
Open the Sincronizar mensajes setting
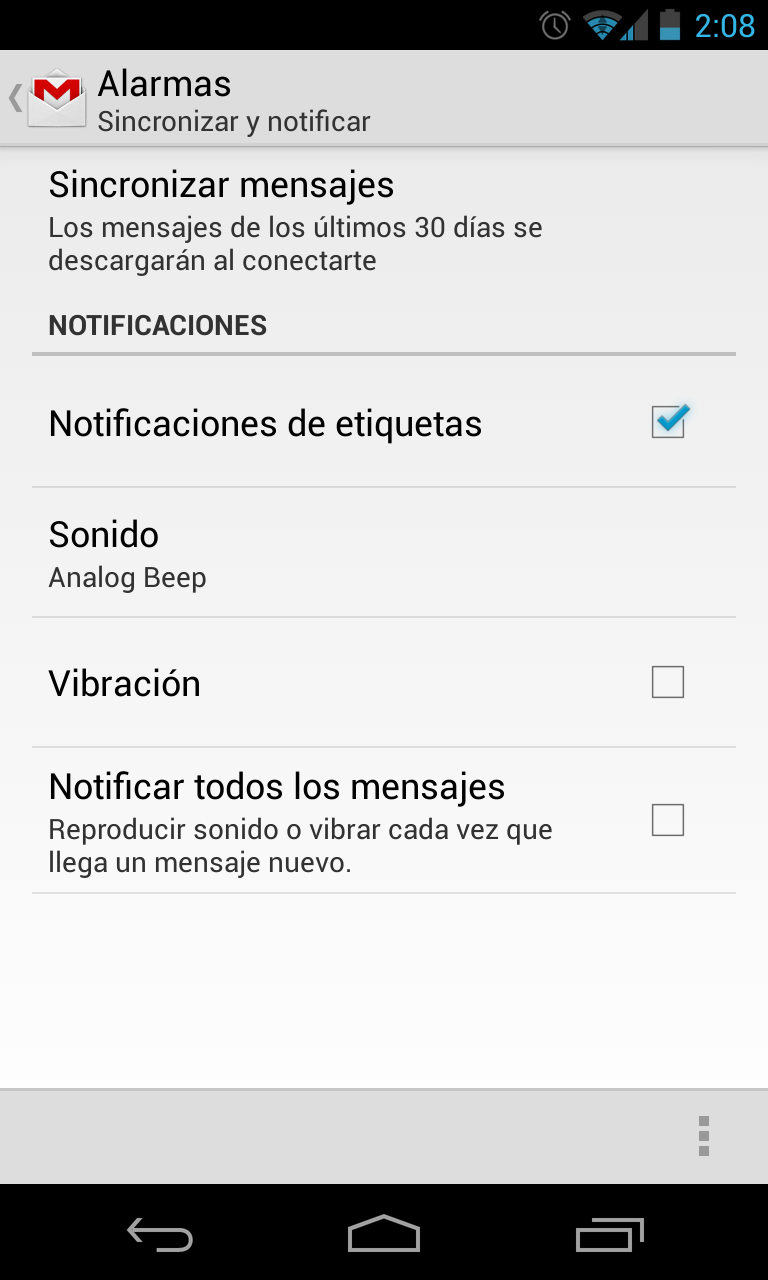tap(384, 221)
